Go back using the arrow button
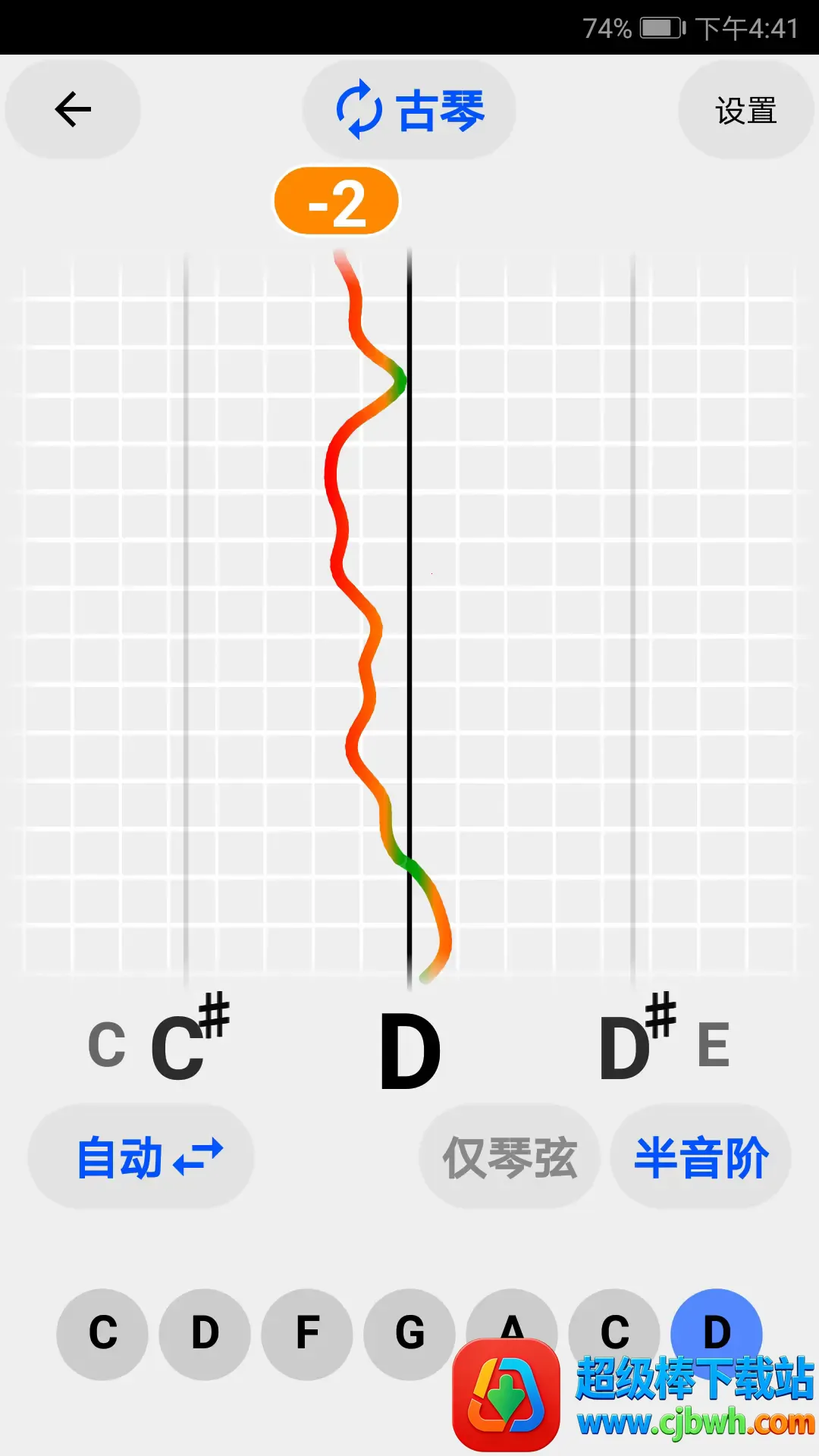This screenshot has width=819, height=1456. pos(73,110)
